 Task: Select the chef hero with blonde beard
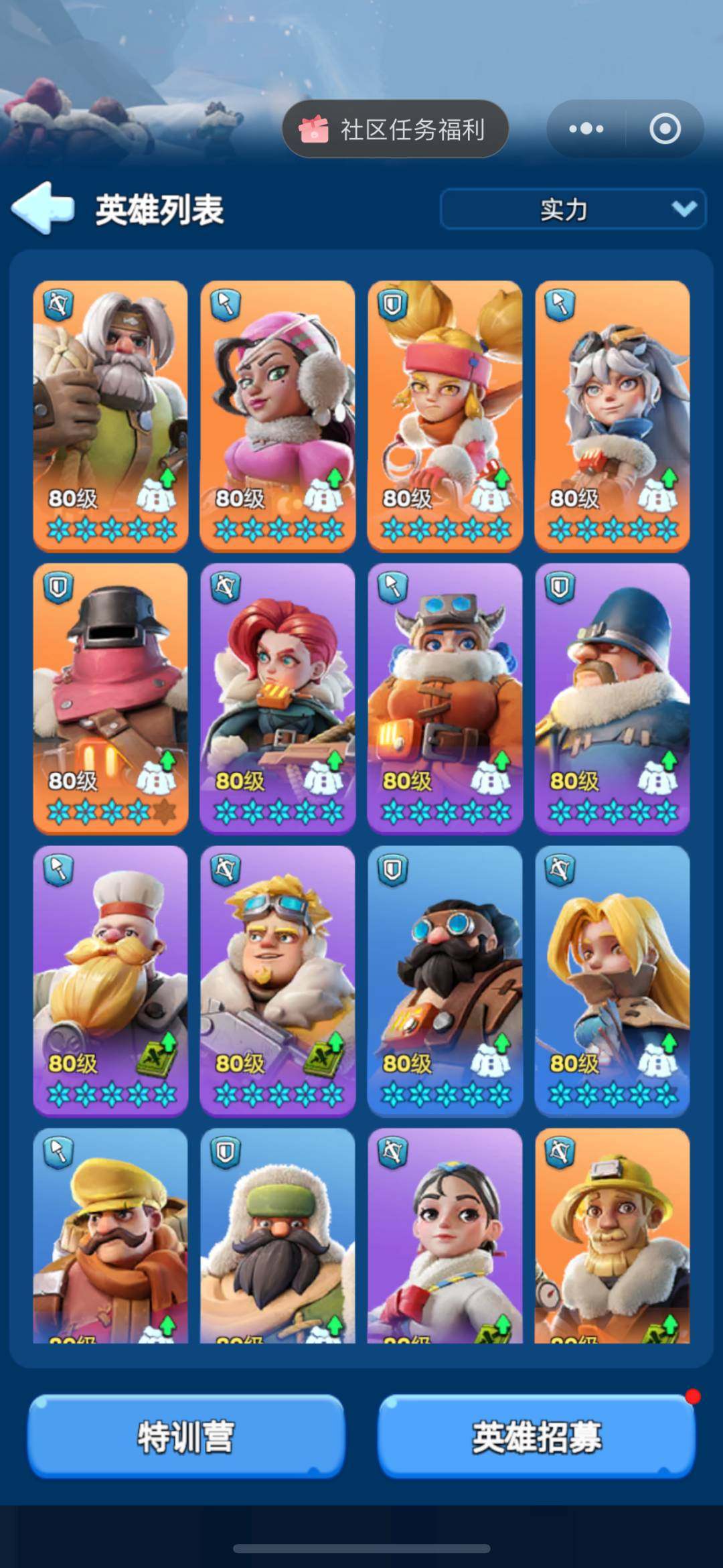tap(110, 981)
